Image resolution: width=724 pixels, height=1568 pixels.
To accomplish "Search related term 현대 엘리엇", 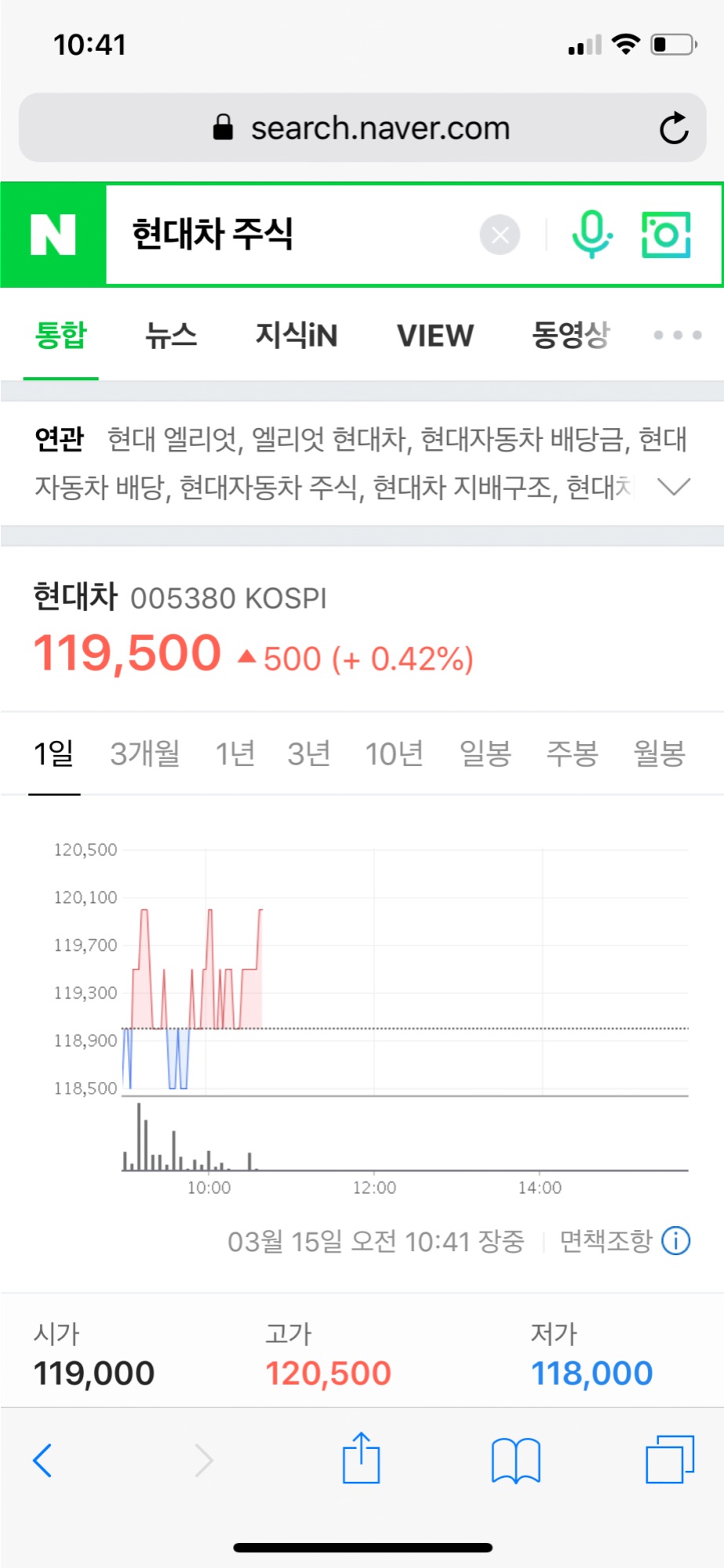I will 173,439.
